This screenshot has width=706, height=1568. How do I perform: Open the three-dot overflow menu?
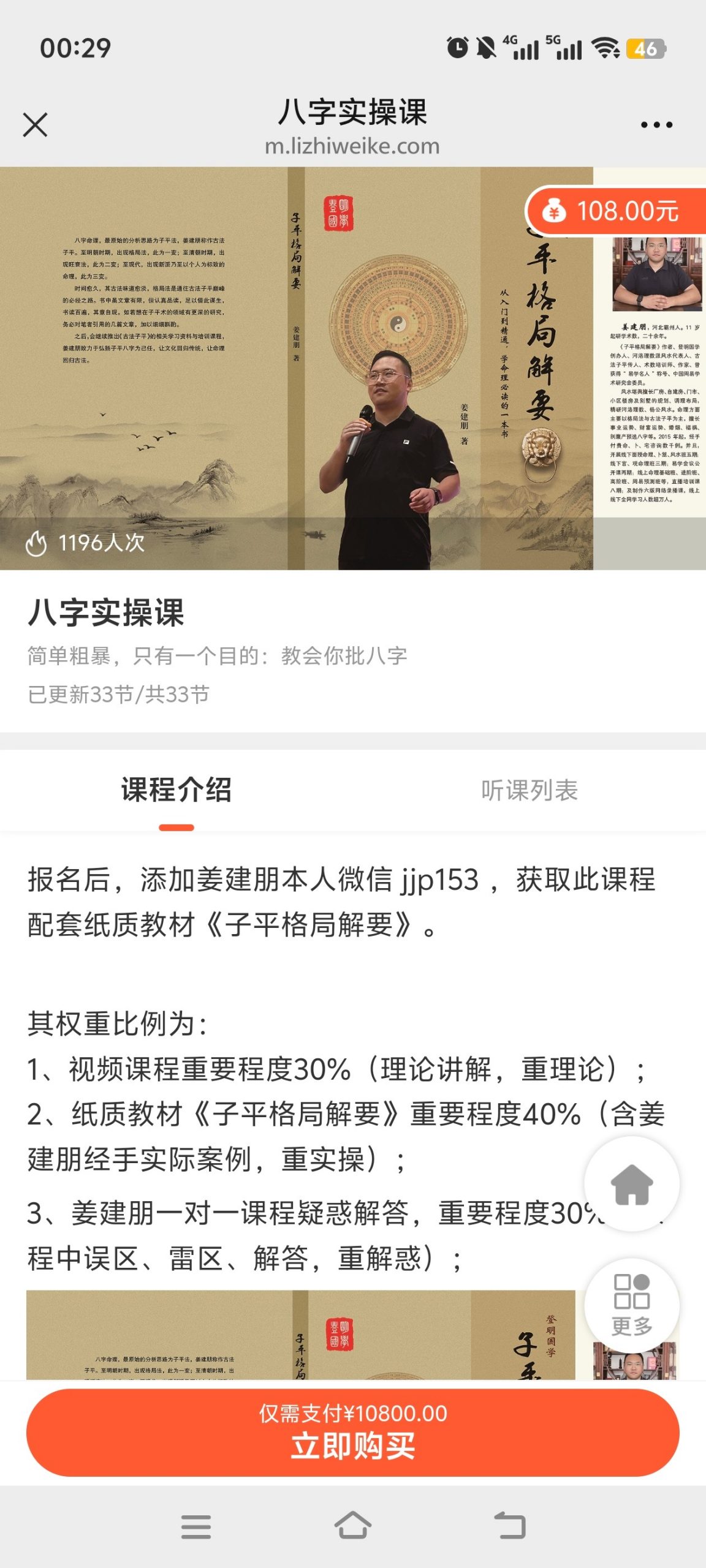pyautogui.click(x=656, y=125)
